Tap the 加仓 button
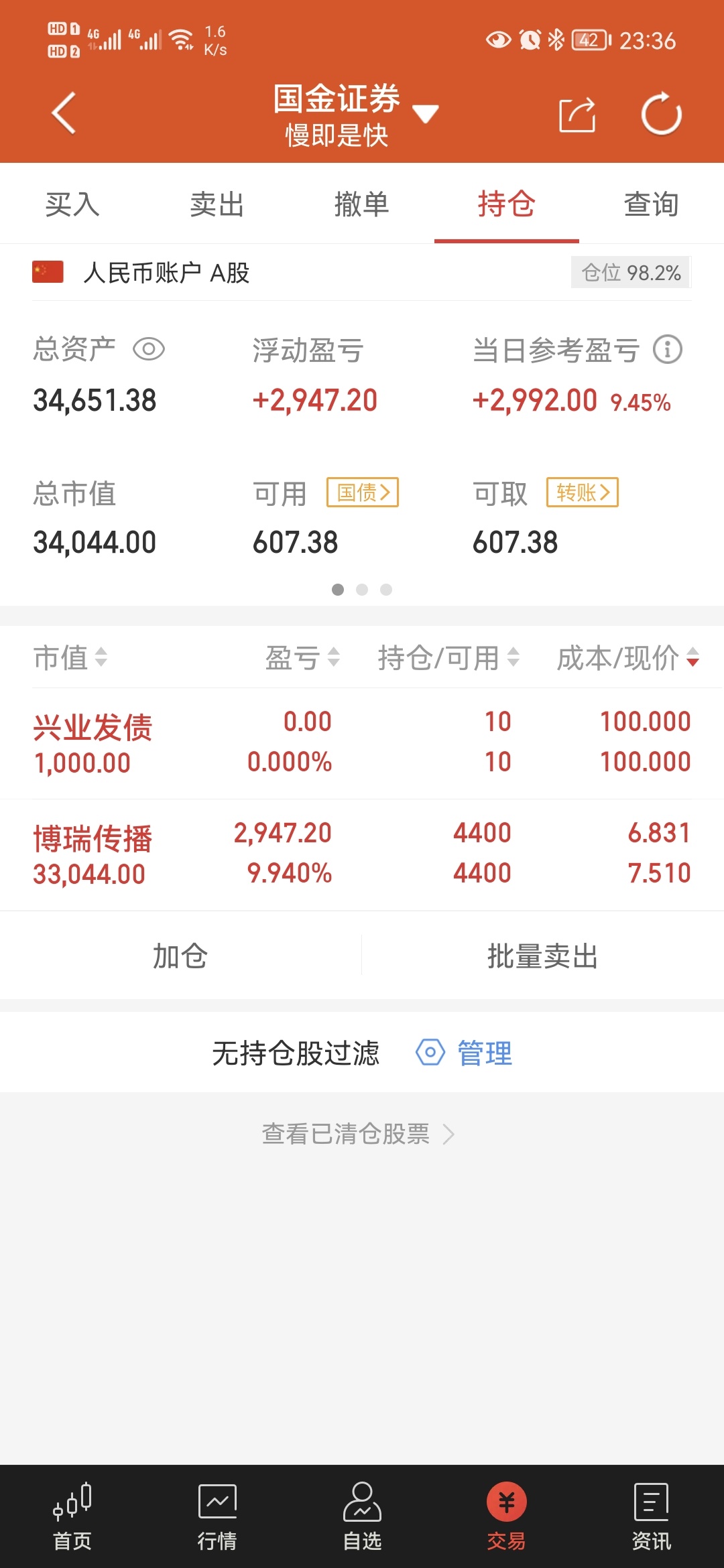 coord(180,956)
